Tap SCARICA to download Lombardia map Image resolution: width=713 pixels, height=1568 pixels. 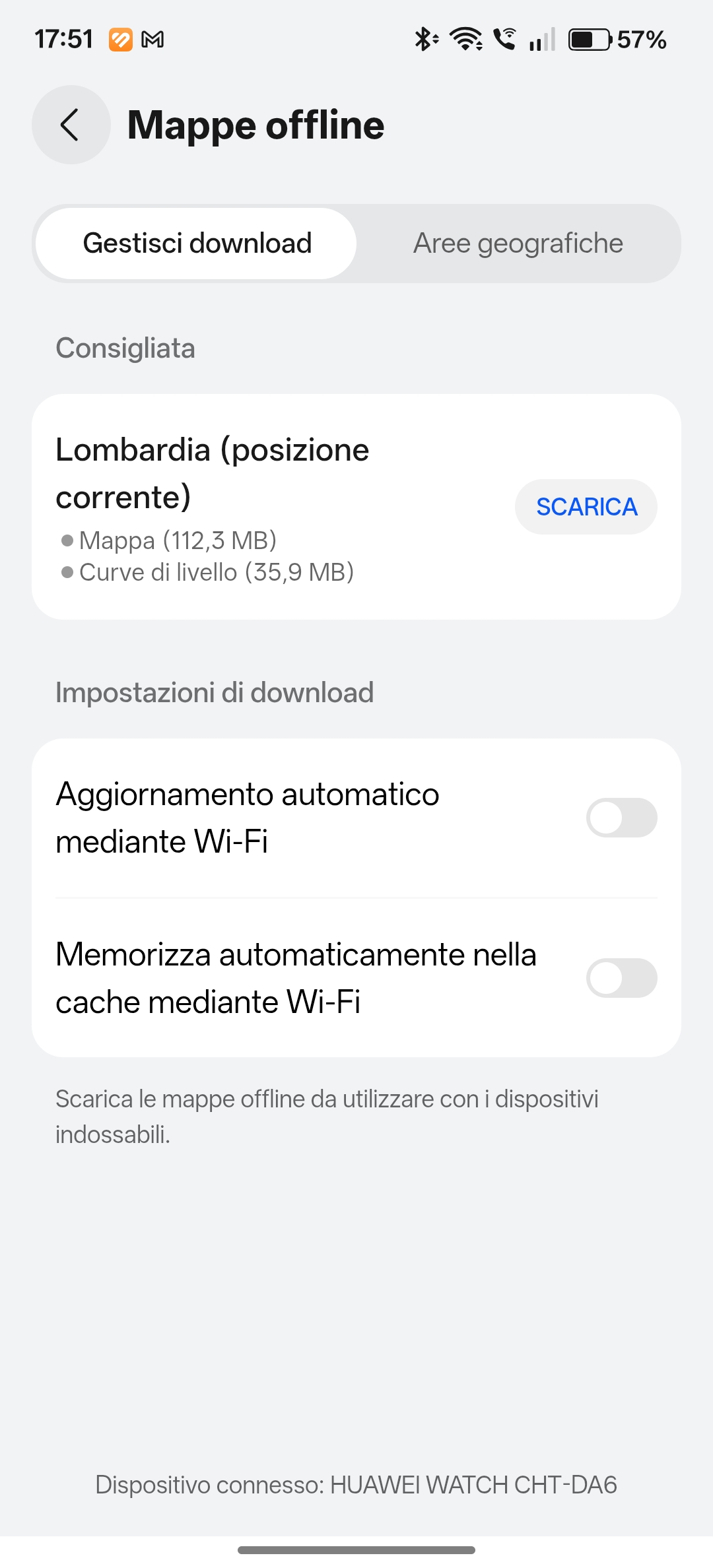[x=586, y=507]
